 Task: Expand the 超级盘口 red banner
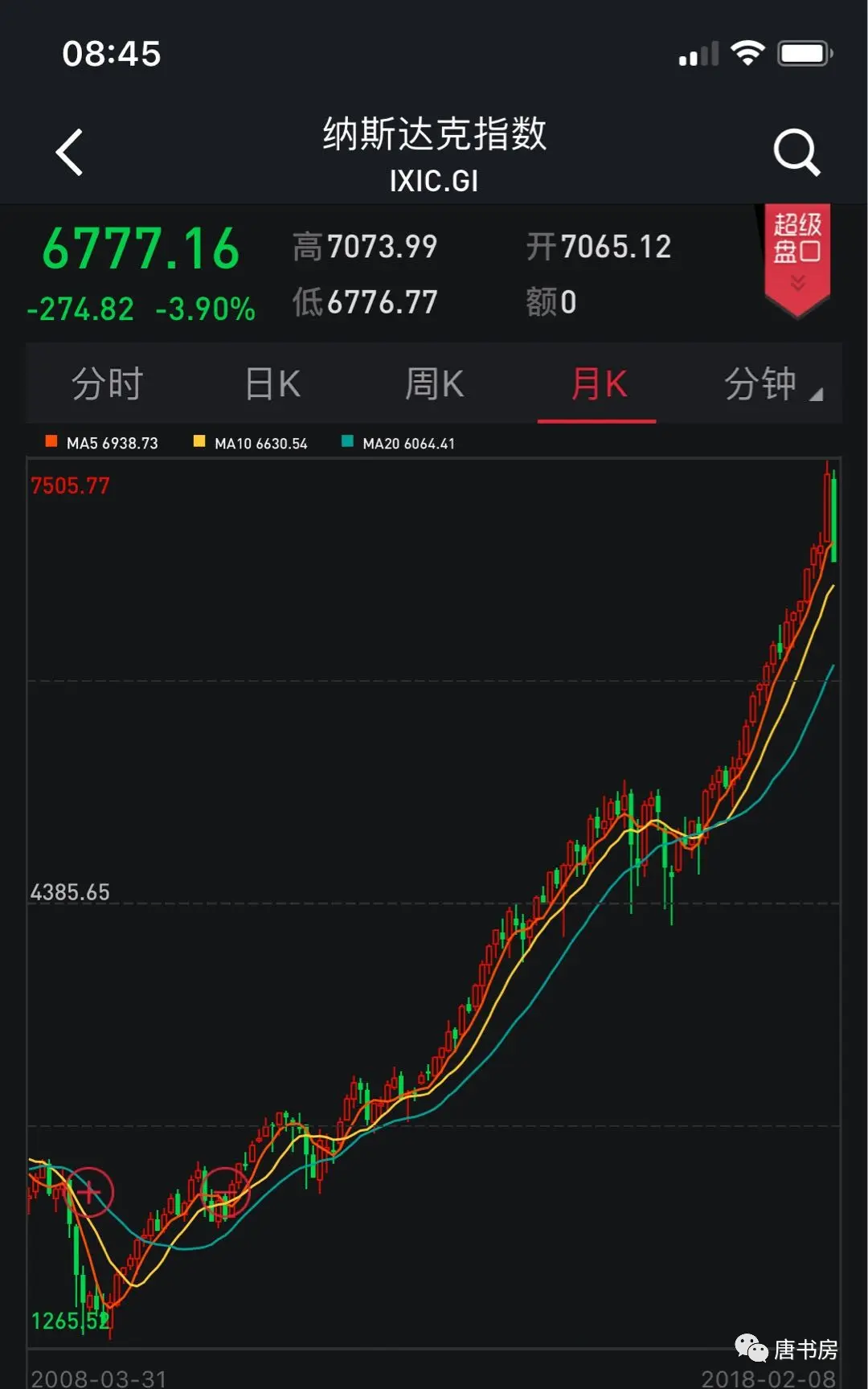(x=796, y=257)
